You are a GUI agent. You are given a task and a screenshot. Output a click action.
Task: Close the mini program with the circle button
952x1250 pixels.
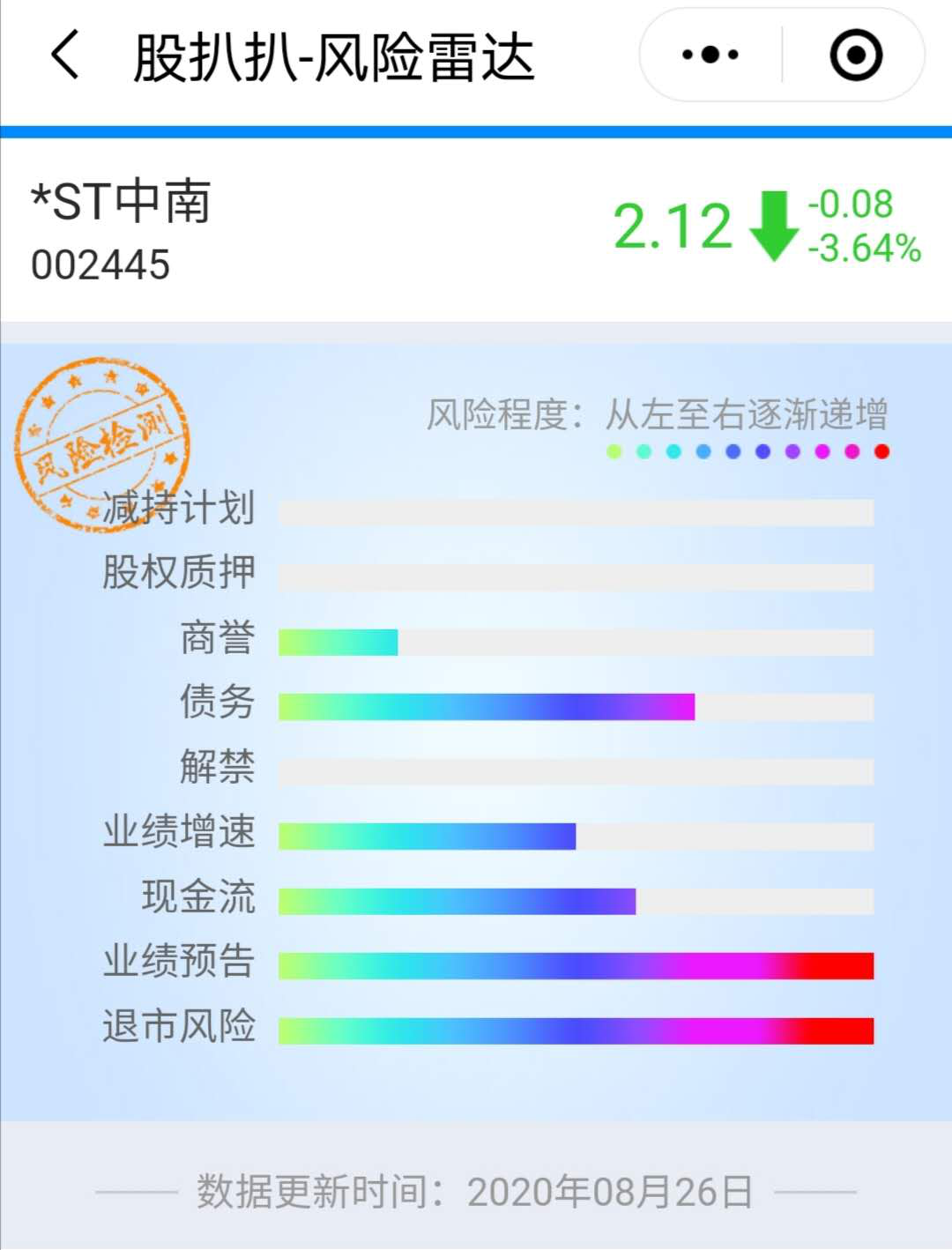pos(855,56)
